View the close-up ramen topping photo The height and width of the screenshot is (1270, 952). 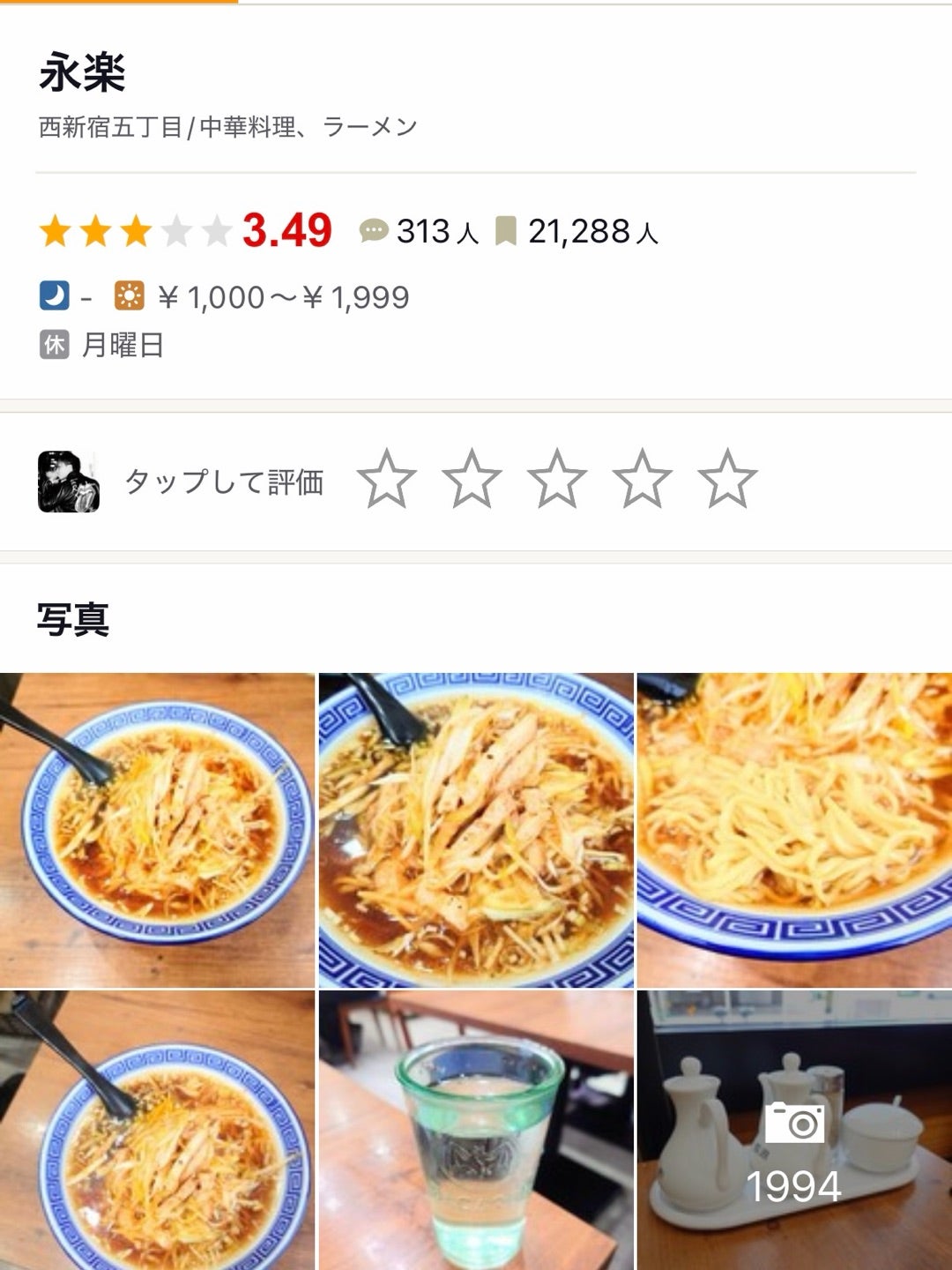476,830
